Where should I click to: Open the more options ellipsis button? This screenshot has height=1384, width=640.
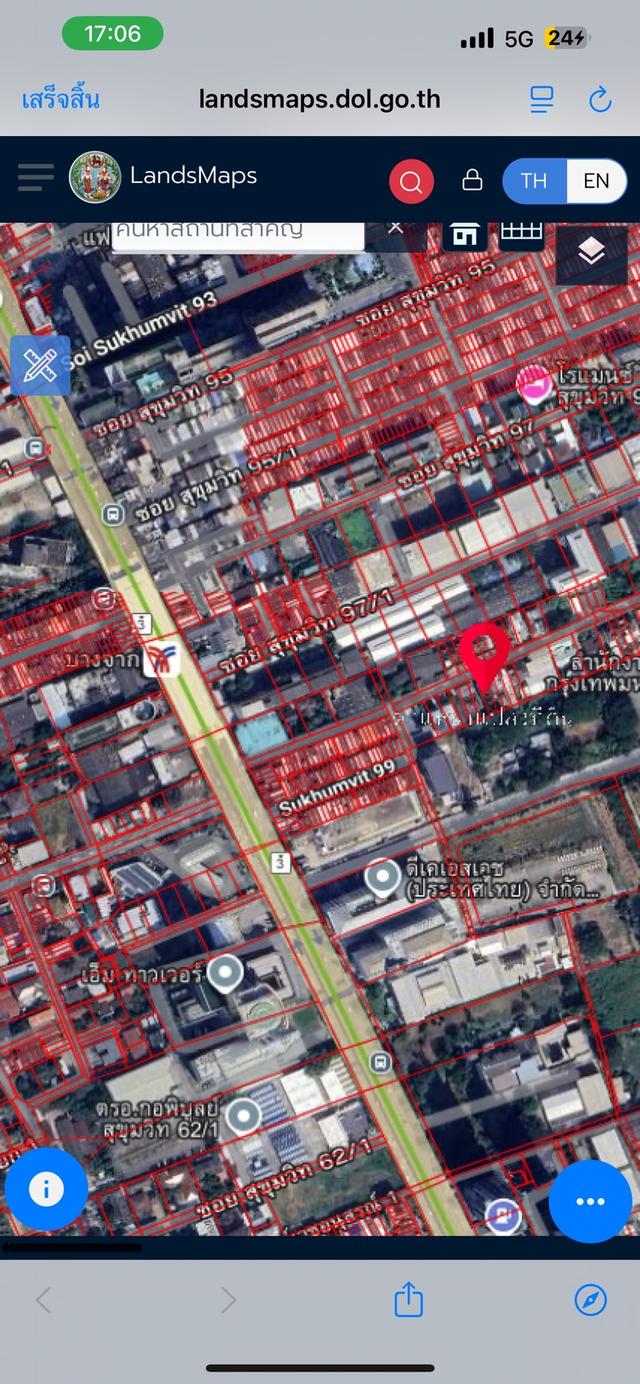[x=590, y=1201]
